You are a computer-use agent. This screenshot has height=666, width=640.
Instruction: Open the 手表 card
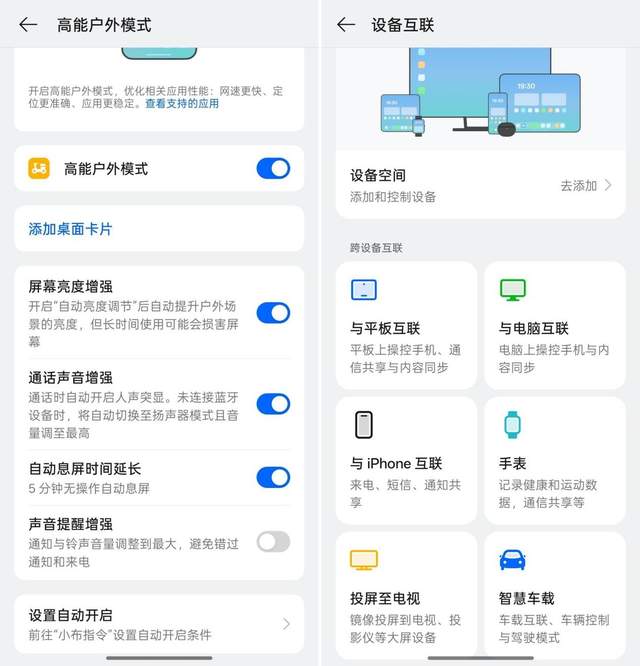point(555,460)
